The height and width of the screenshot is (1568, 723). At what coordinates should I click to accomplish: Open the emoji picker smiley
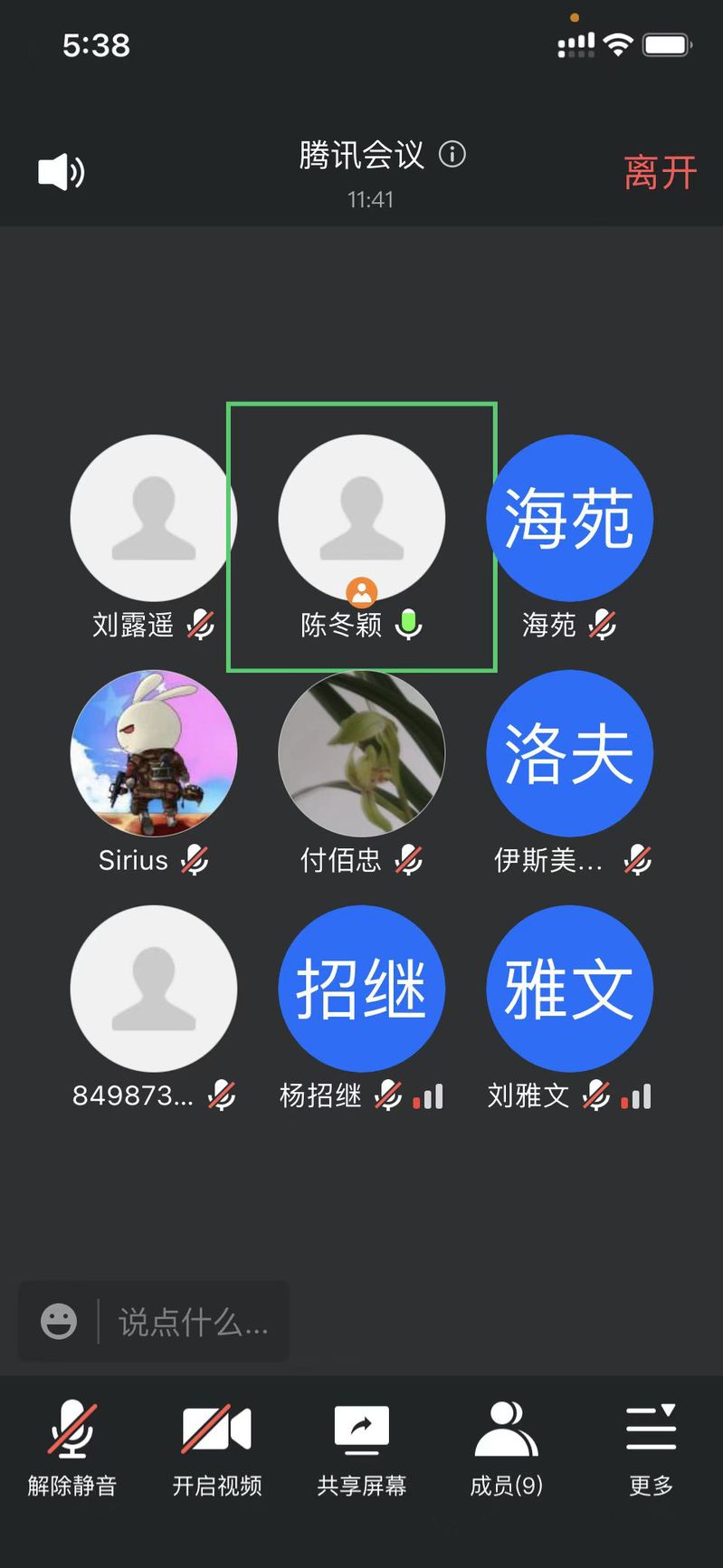tap(59, 1322)
